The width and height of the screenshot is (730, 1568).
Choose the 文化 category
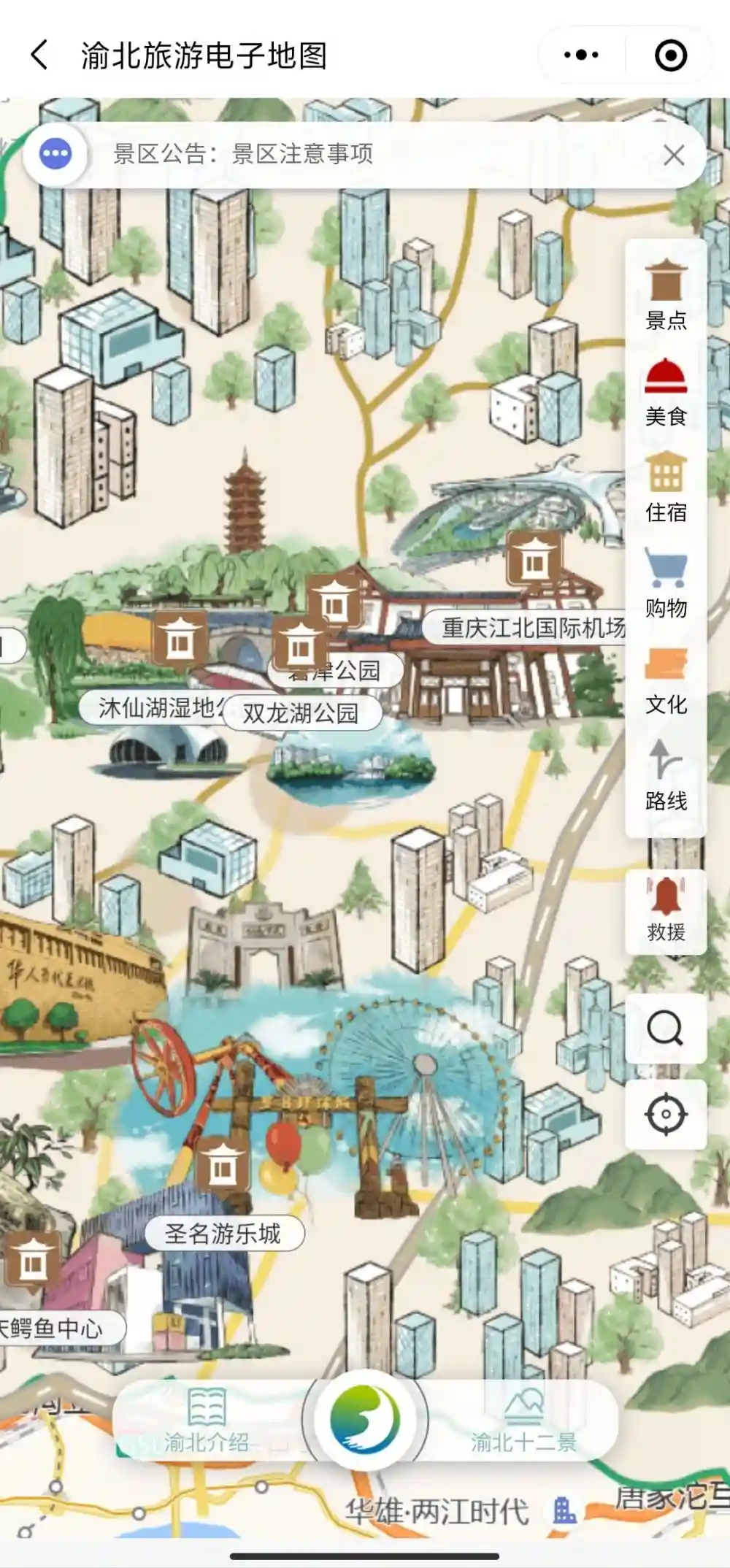pyautogui.click(x=666, y=680)
